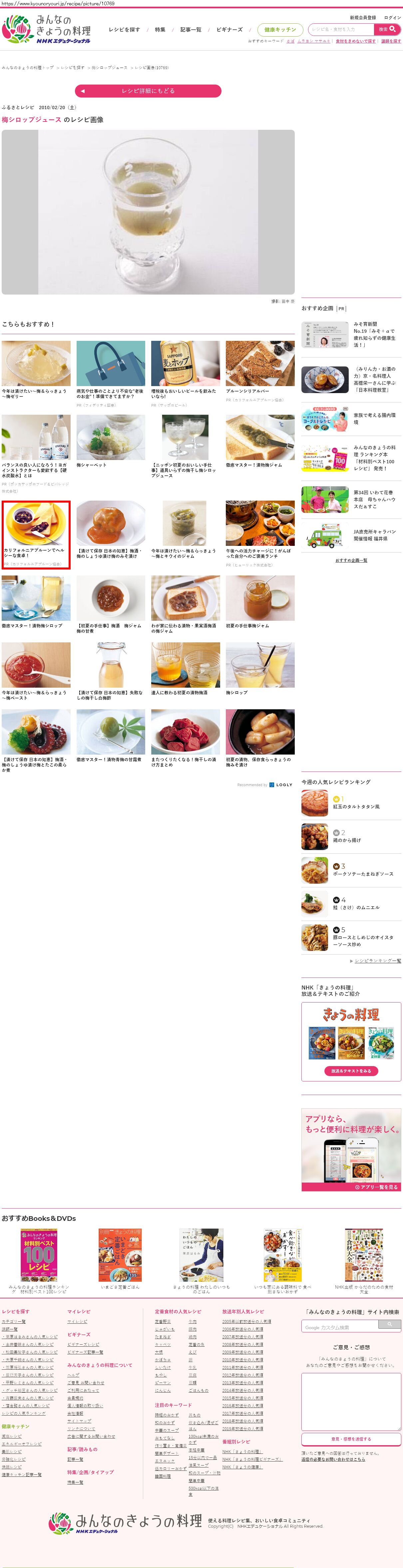Open the 梅シャーベット recipe card
403x1568 pixels.
tap(111, 441)
